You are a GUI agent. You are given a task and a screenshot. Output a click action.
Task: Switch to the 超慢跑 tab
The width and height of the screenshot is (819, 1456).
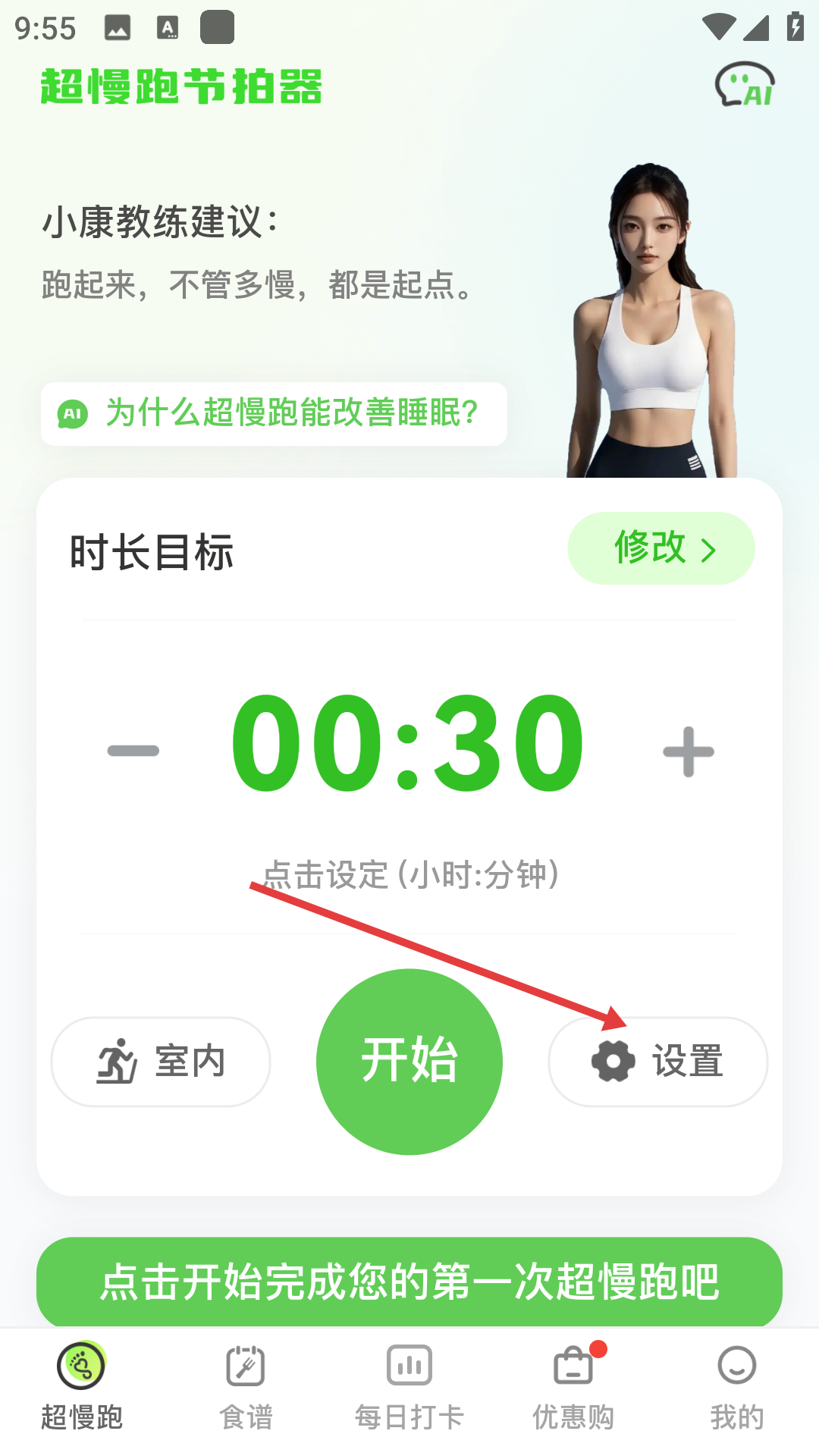pyautogui.click(x=82, y=1386)
